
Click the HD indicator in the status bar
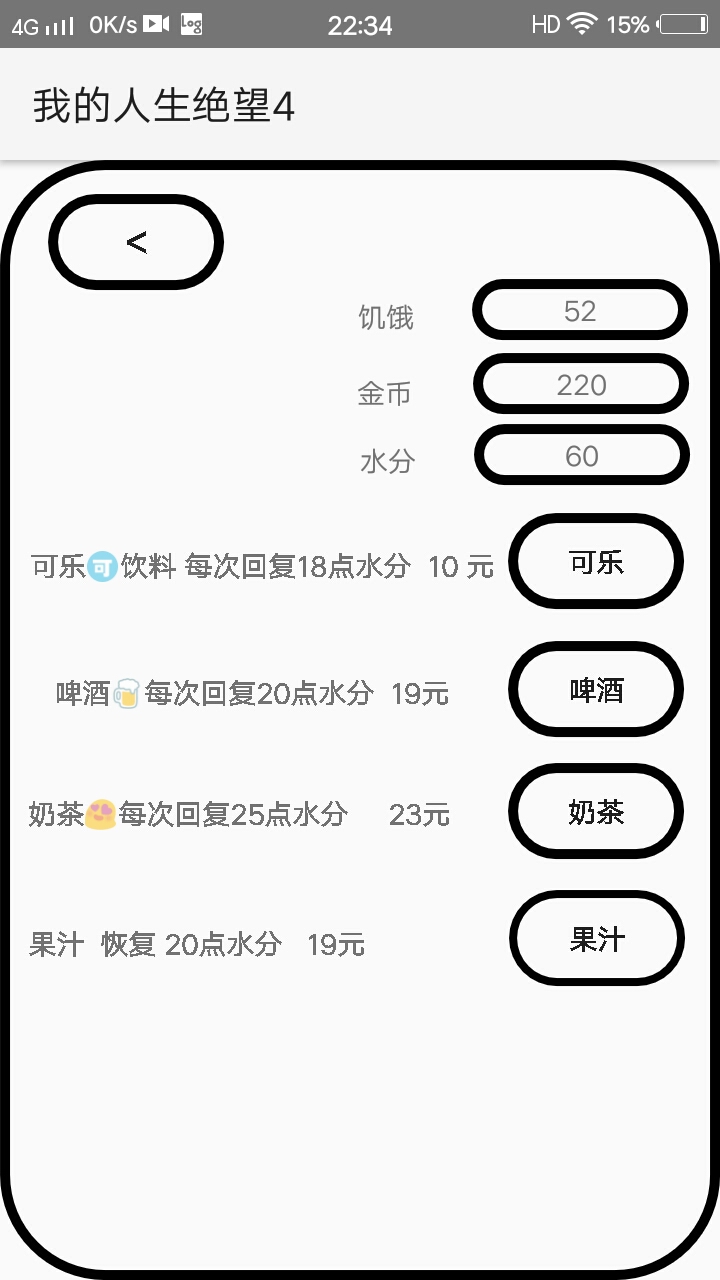pyautogui.click(x=544, y=24)
